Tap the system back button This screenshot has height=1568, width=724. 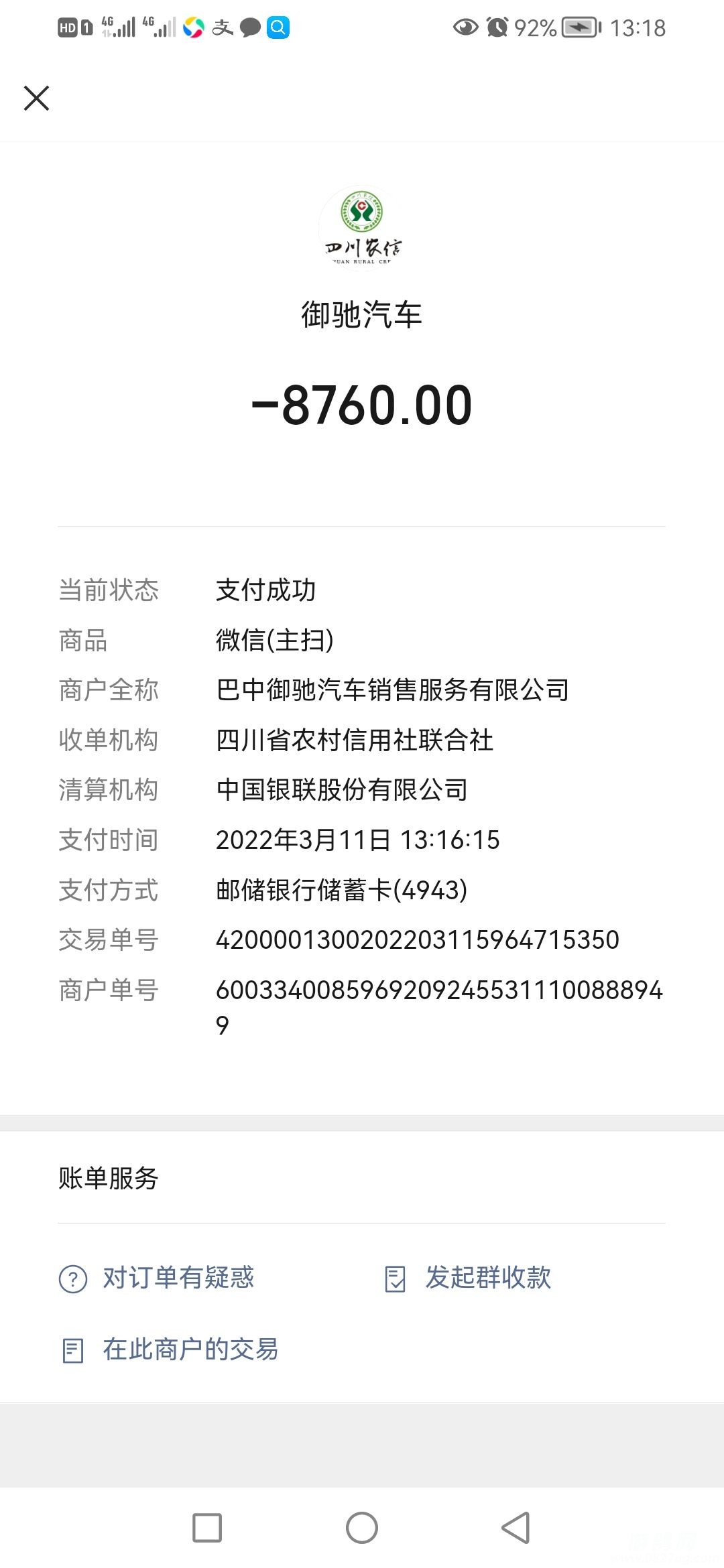pyautogui.click(x=516, y=1528)
